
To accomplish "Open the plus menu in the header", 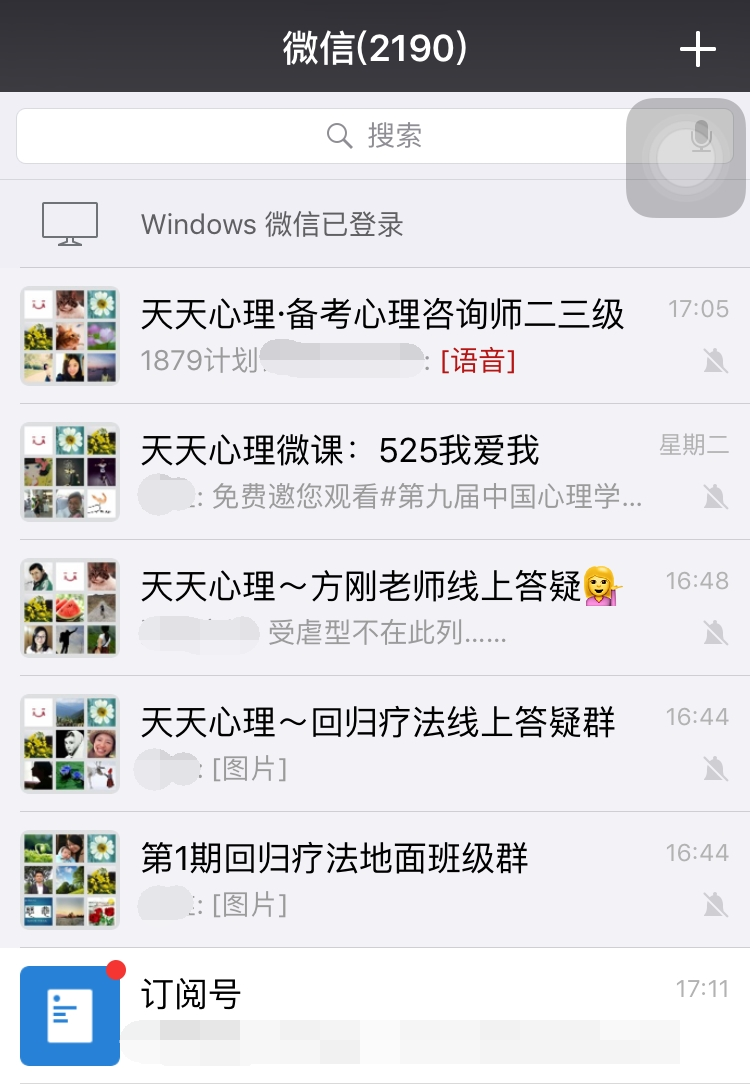I will [x=698, y=49].
